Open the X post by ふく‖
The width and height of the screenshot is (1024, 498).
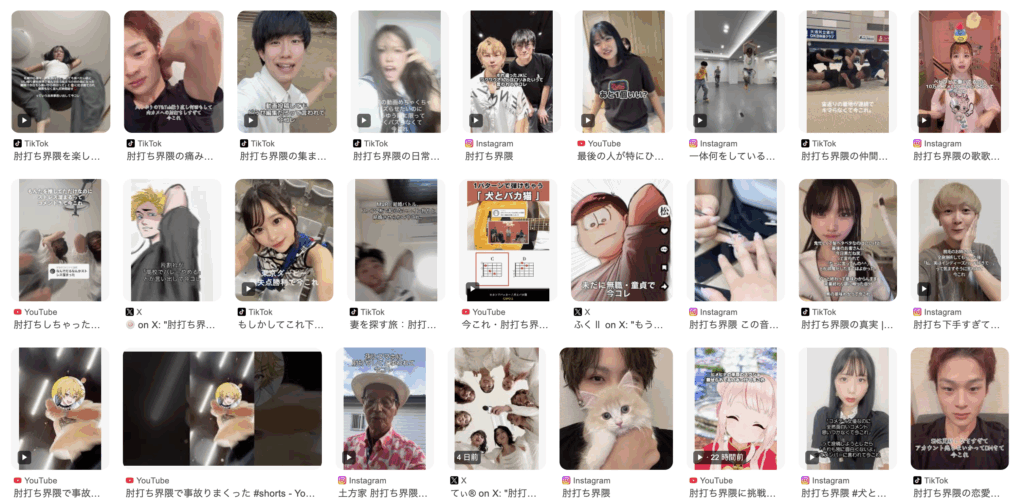[x=623, y=240]
